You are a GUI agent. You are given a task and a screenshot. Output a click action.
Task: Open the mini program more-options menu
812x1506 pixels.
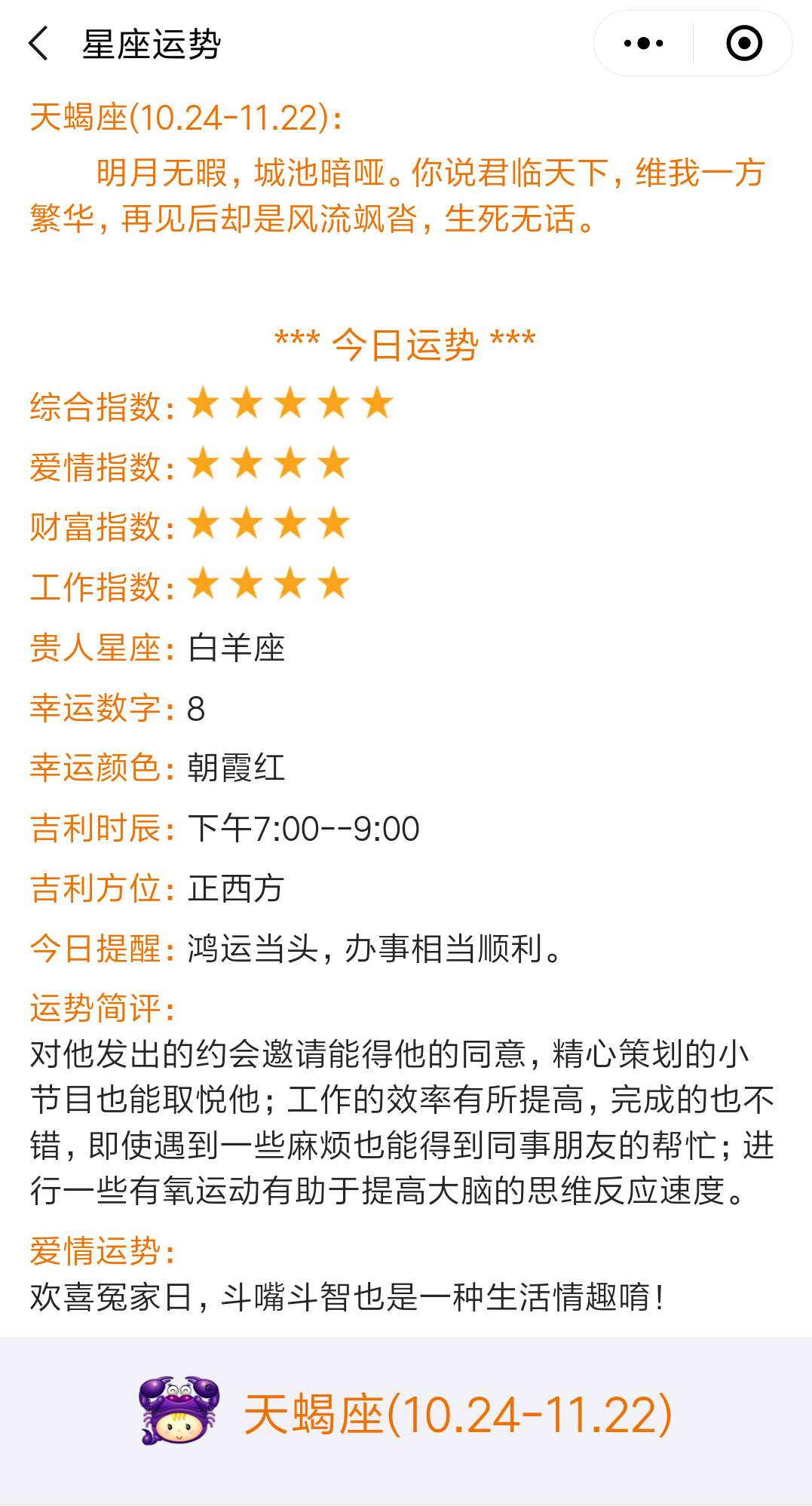[644, 44]
